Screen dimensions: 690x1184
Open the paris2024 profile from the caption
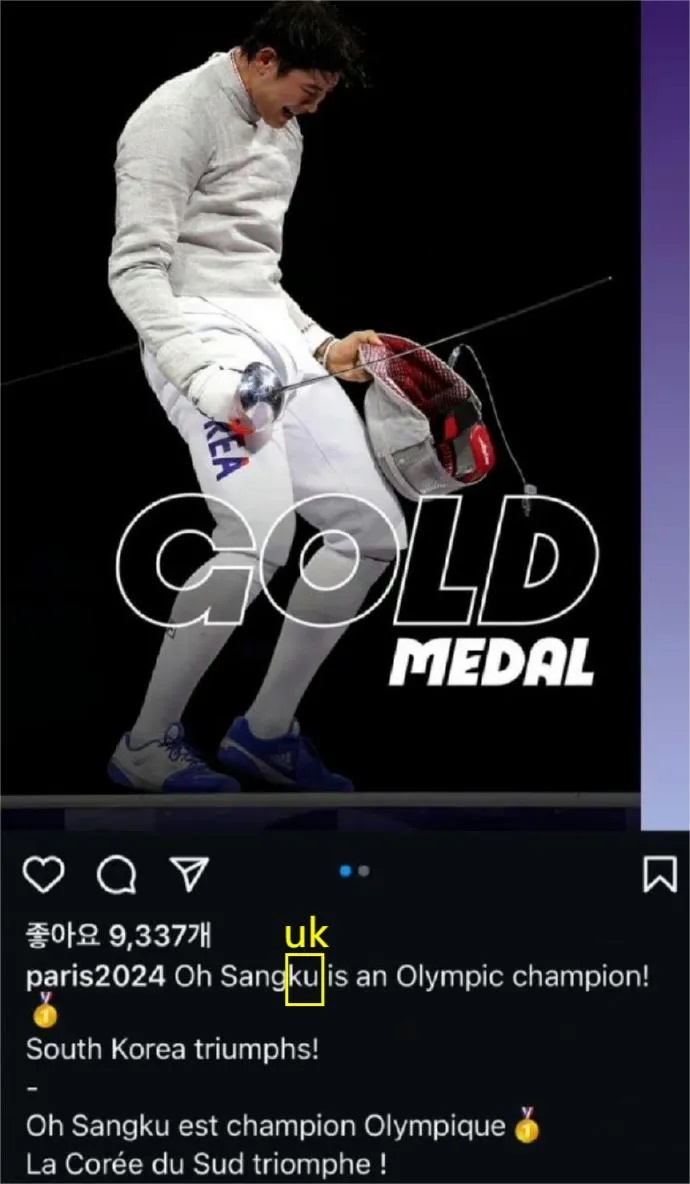95,977
